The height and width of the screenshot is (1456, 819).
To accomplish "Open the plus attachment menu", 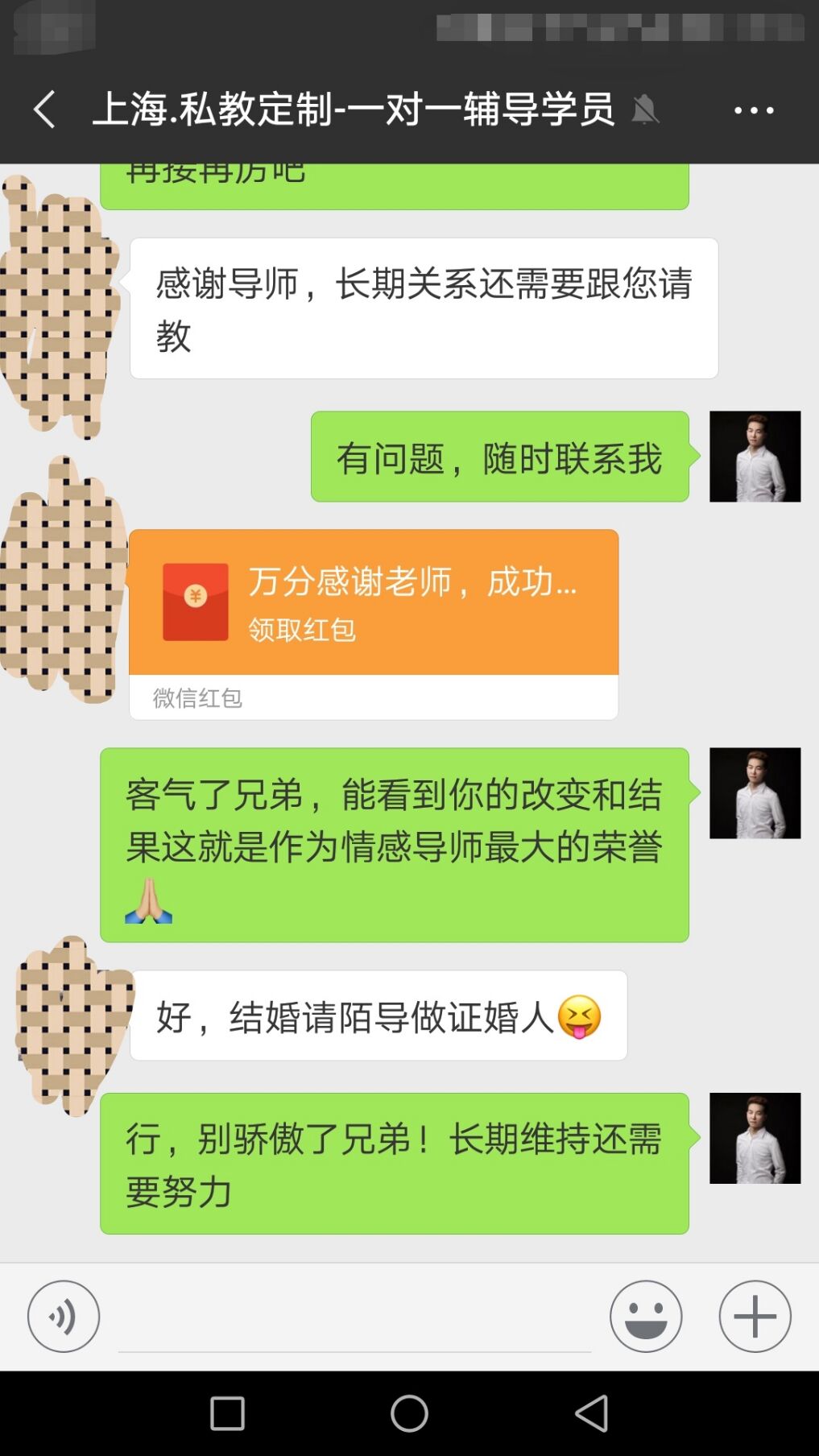I will (755, 1316).
